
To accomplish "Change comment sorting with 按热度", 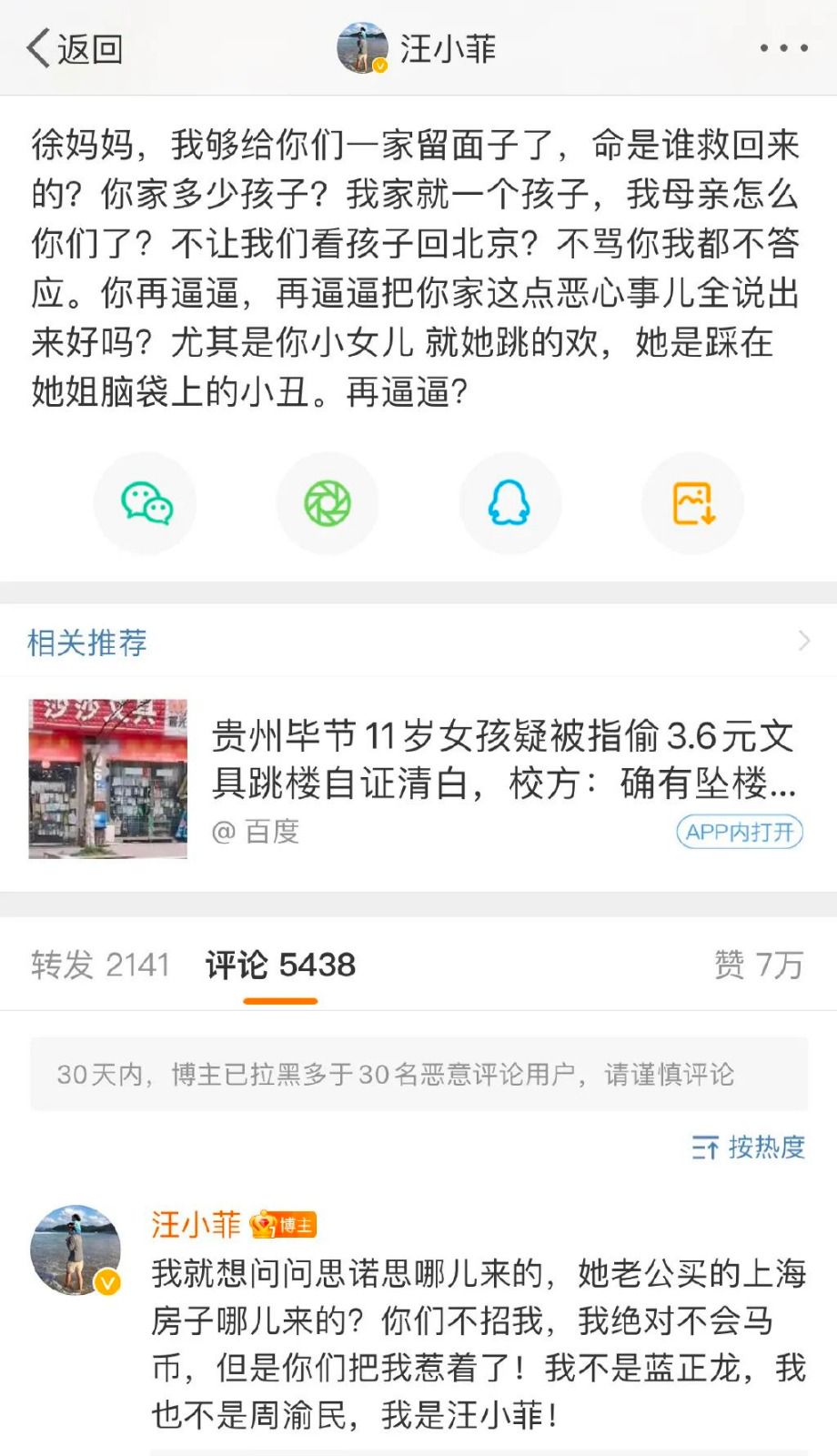I will point(748,1148).
